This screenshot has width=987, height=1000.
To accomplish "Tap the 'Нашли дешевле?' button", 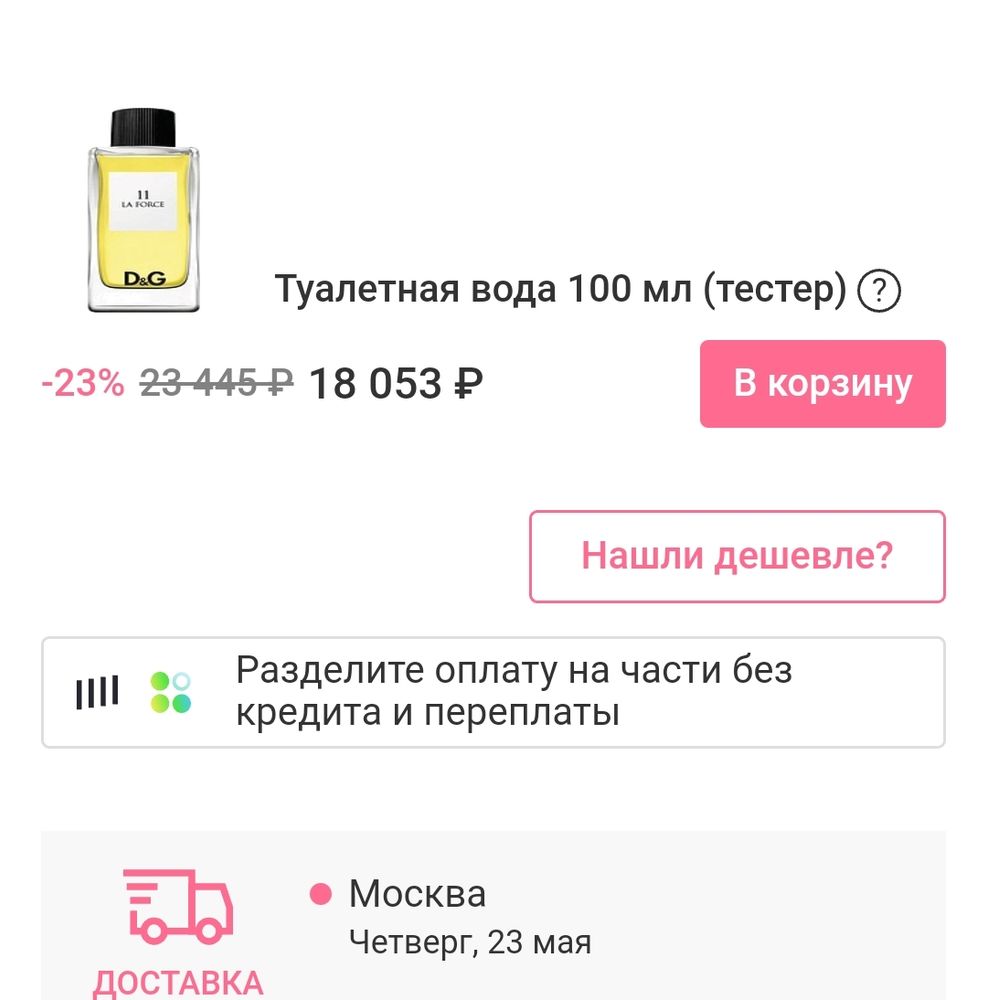I will point(737,556).
